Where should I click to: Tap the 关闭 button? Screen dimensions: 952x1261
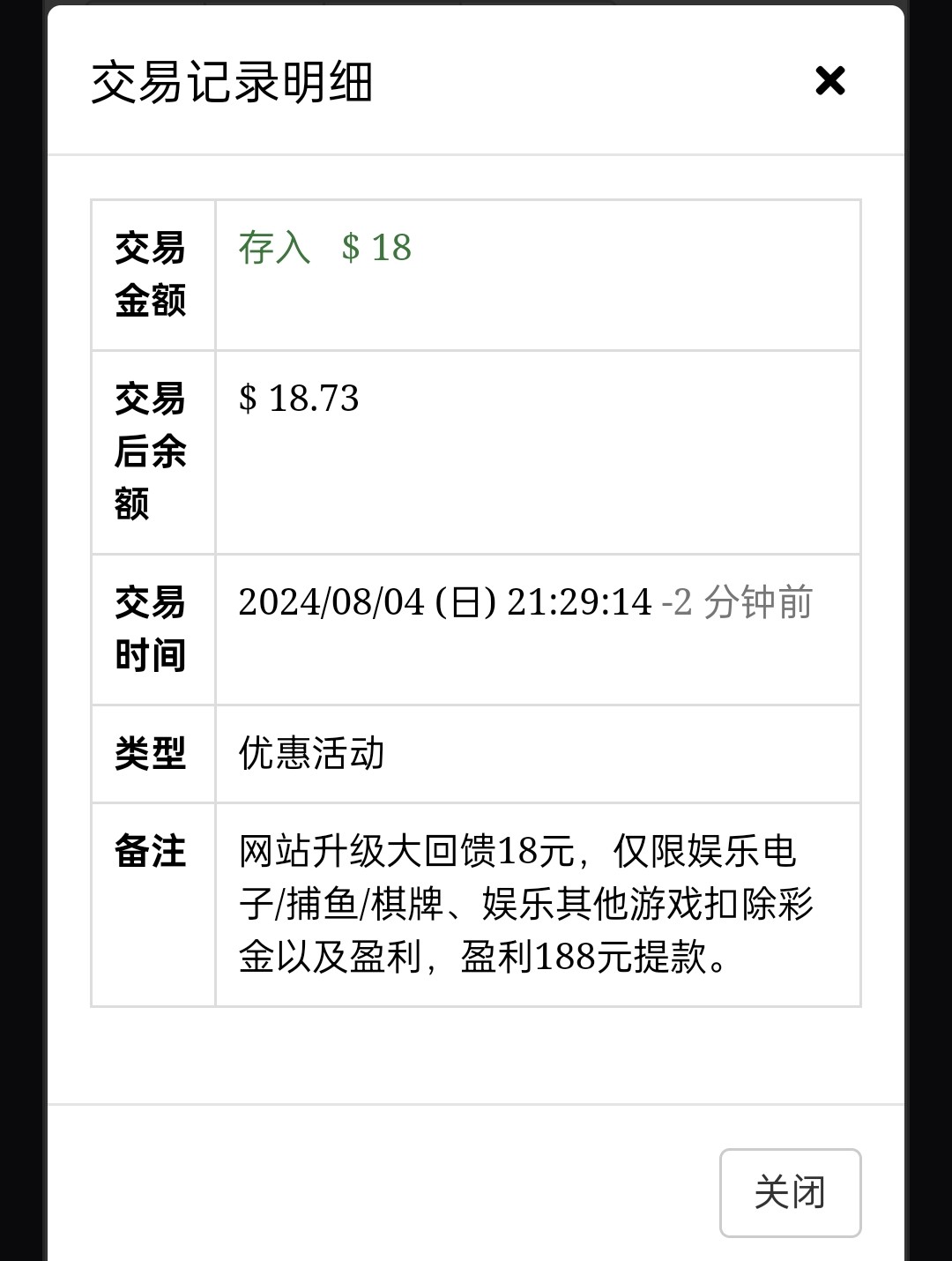[x=790, y=1192]
